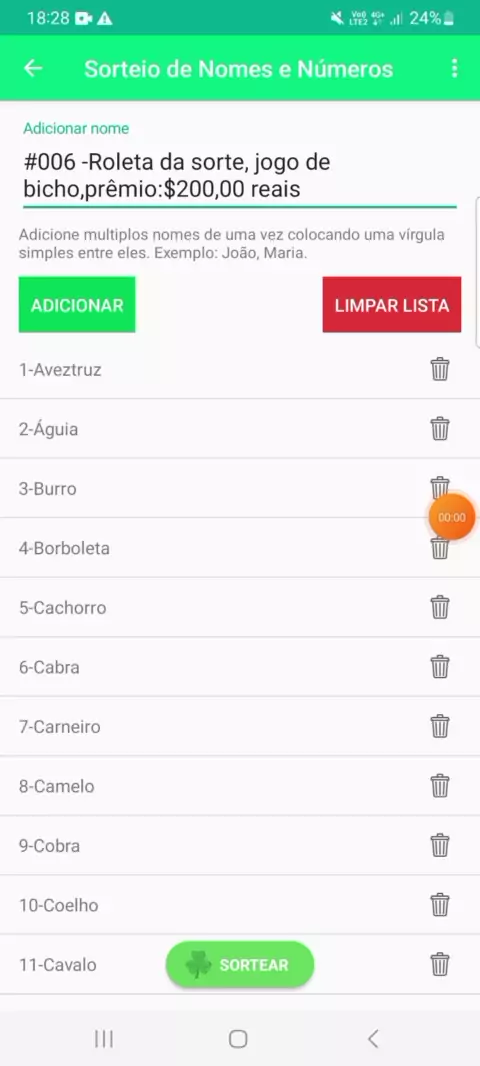Screen dimensions: 480x1066
Task: Focus the Adicionar nome text field
Action: tap(239, 176)
